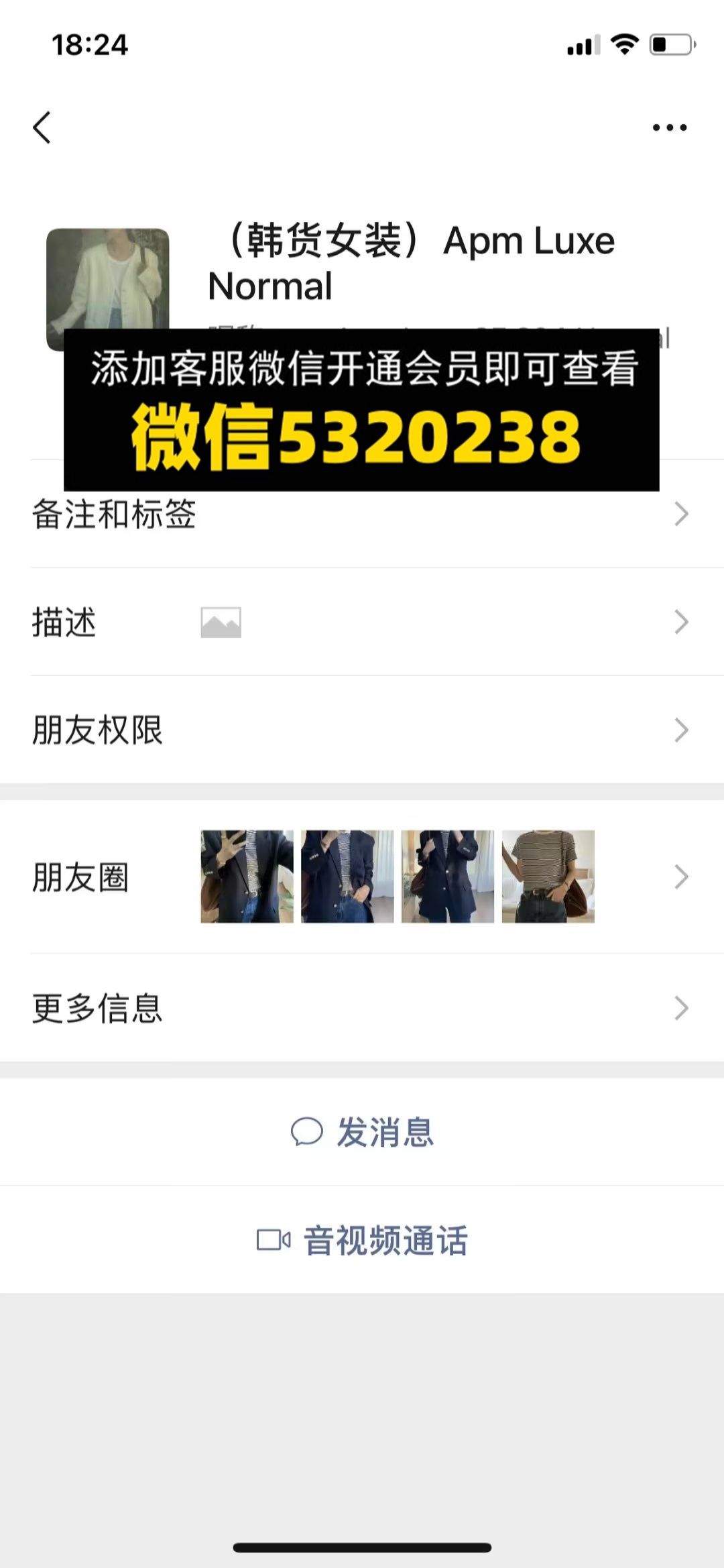Open the 更多信息 row

click(362, 1008)
